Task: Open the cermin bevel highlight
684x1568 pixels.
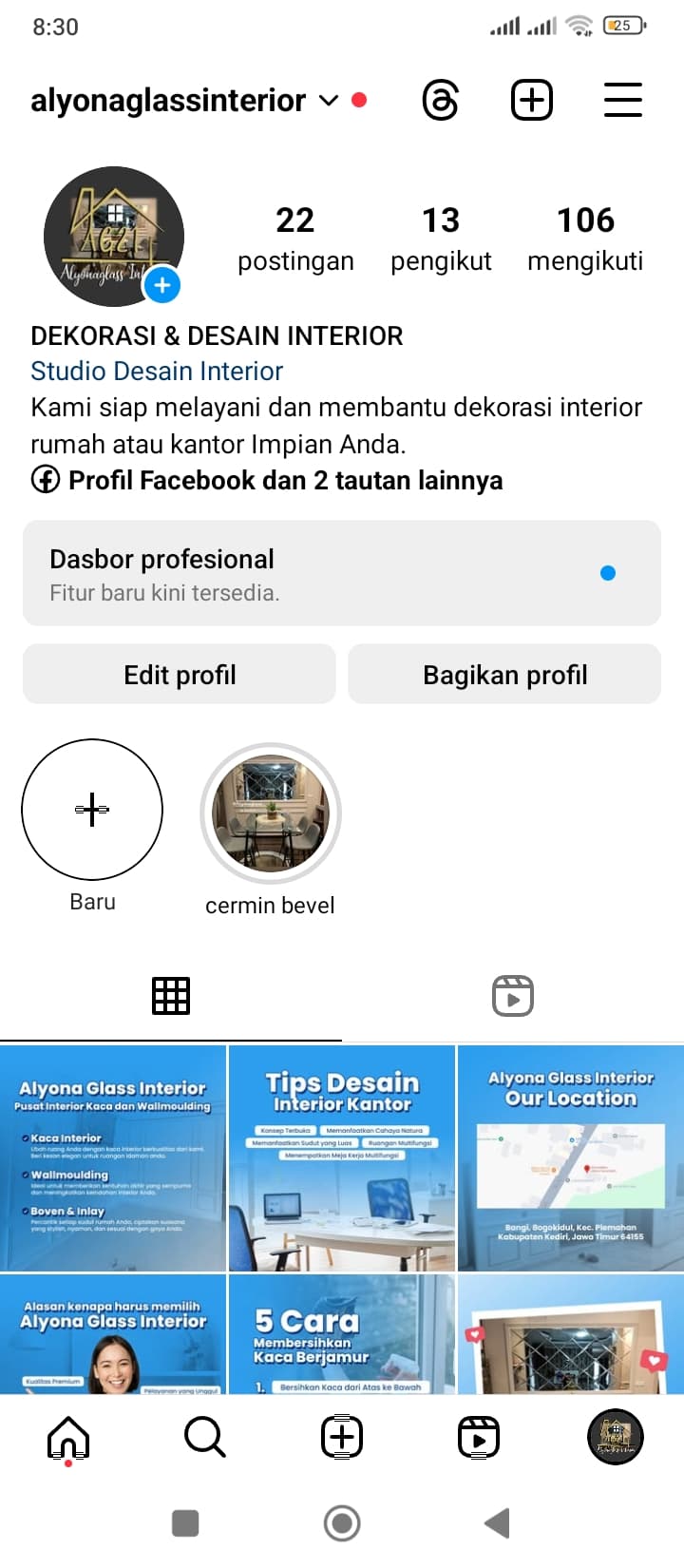Action: pyautogui.click(x=271, y=814)
